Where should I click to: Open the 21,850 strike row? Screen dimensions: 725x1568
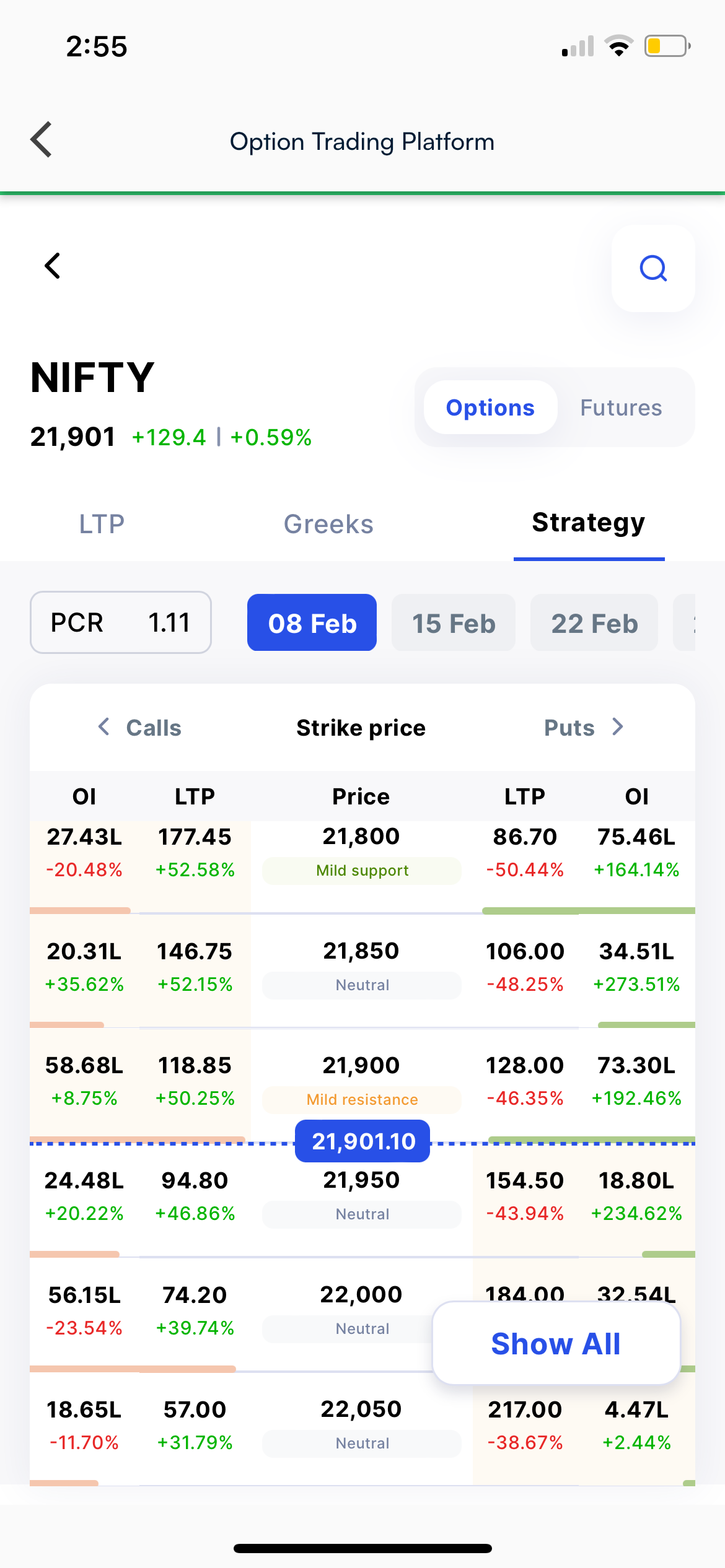pos(362,970)
